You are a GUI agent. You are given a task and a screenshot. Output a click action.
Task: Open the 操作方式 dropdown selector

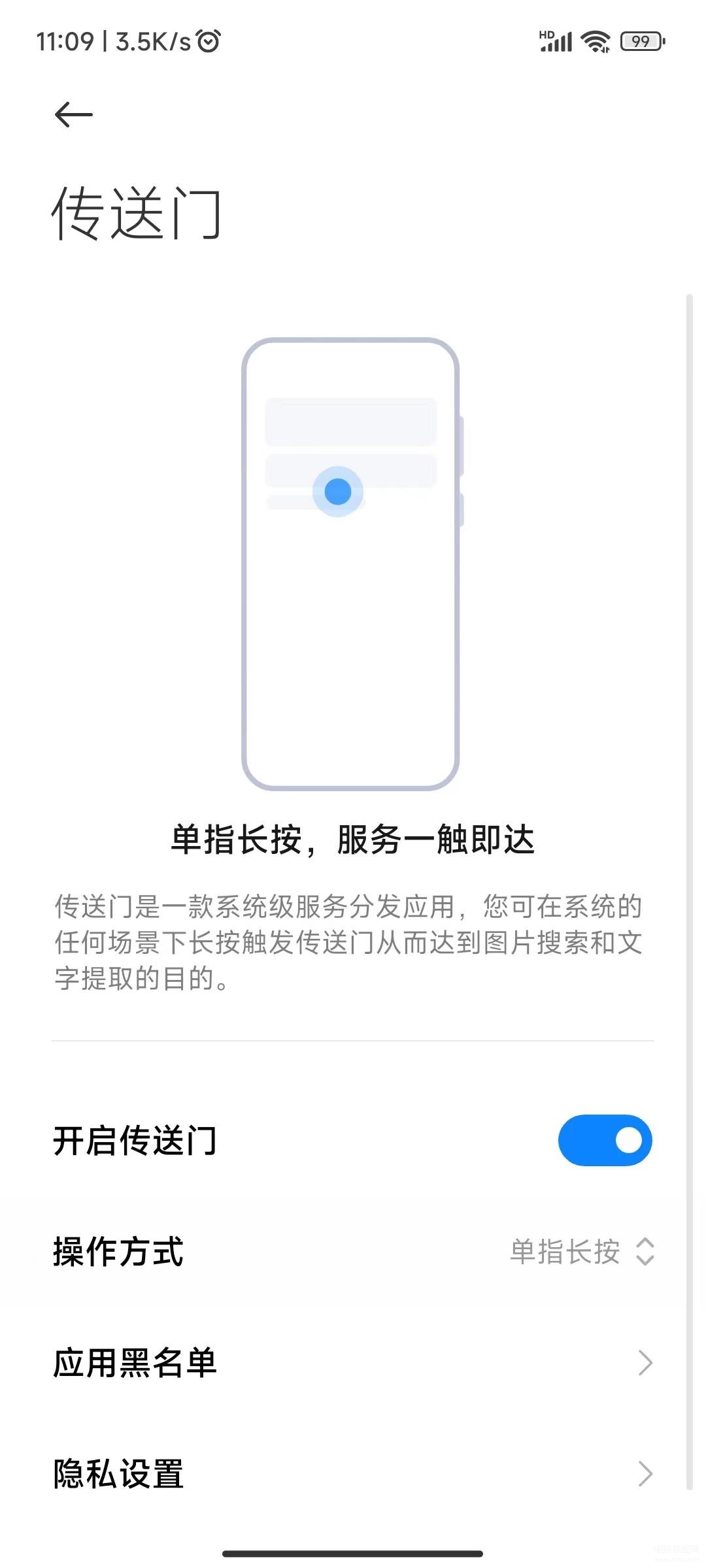580,1252
